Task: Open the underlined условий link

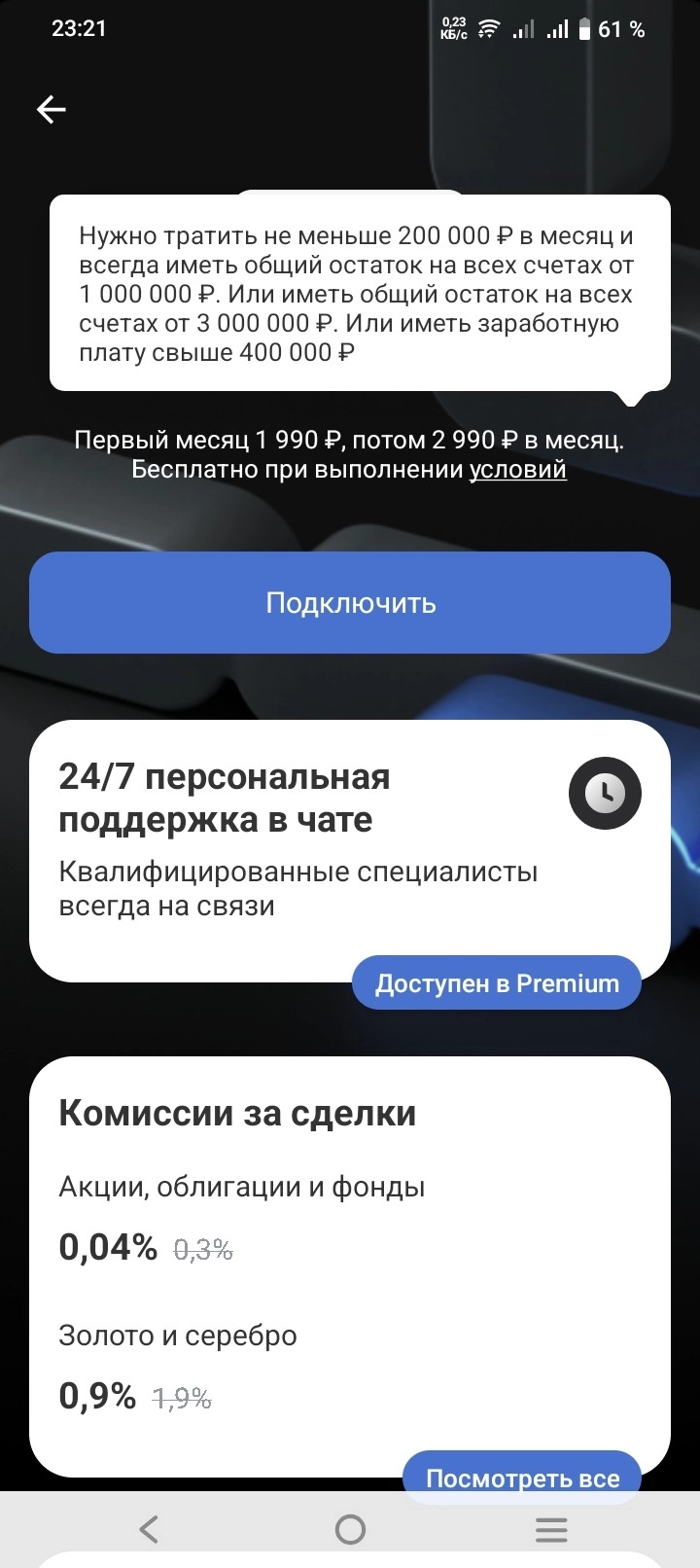Action: [517, 470]
